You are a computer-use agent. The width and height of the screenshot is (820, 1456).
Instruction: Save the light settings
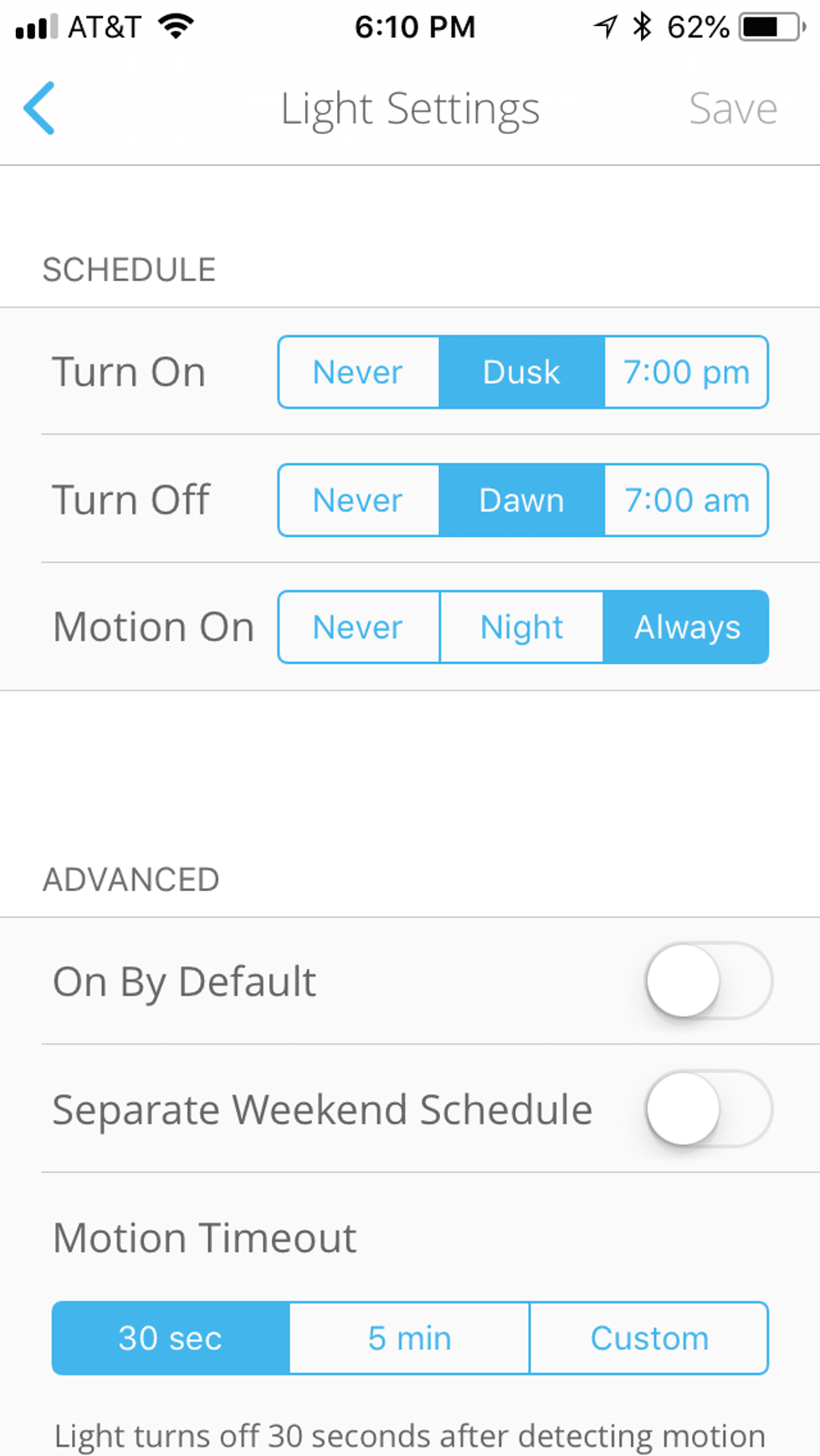[732, 109]
